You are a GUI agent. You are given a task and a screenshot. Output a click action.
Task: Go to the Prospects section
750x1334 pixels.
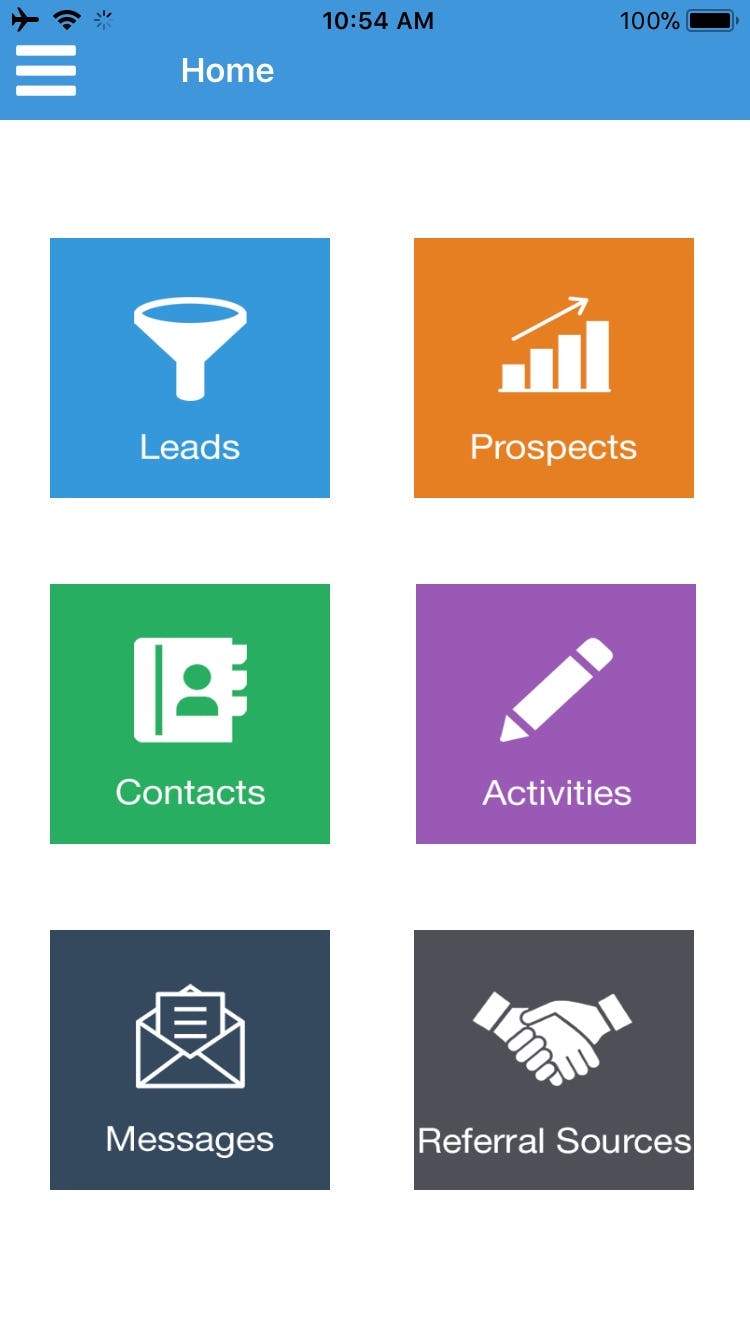click(x=554, y=368)
